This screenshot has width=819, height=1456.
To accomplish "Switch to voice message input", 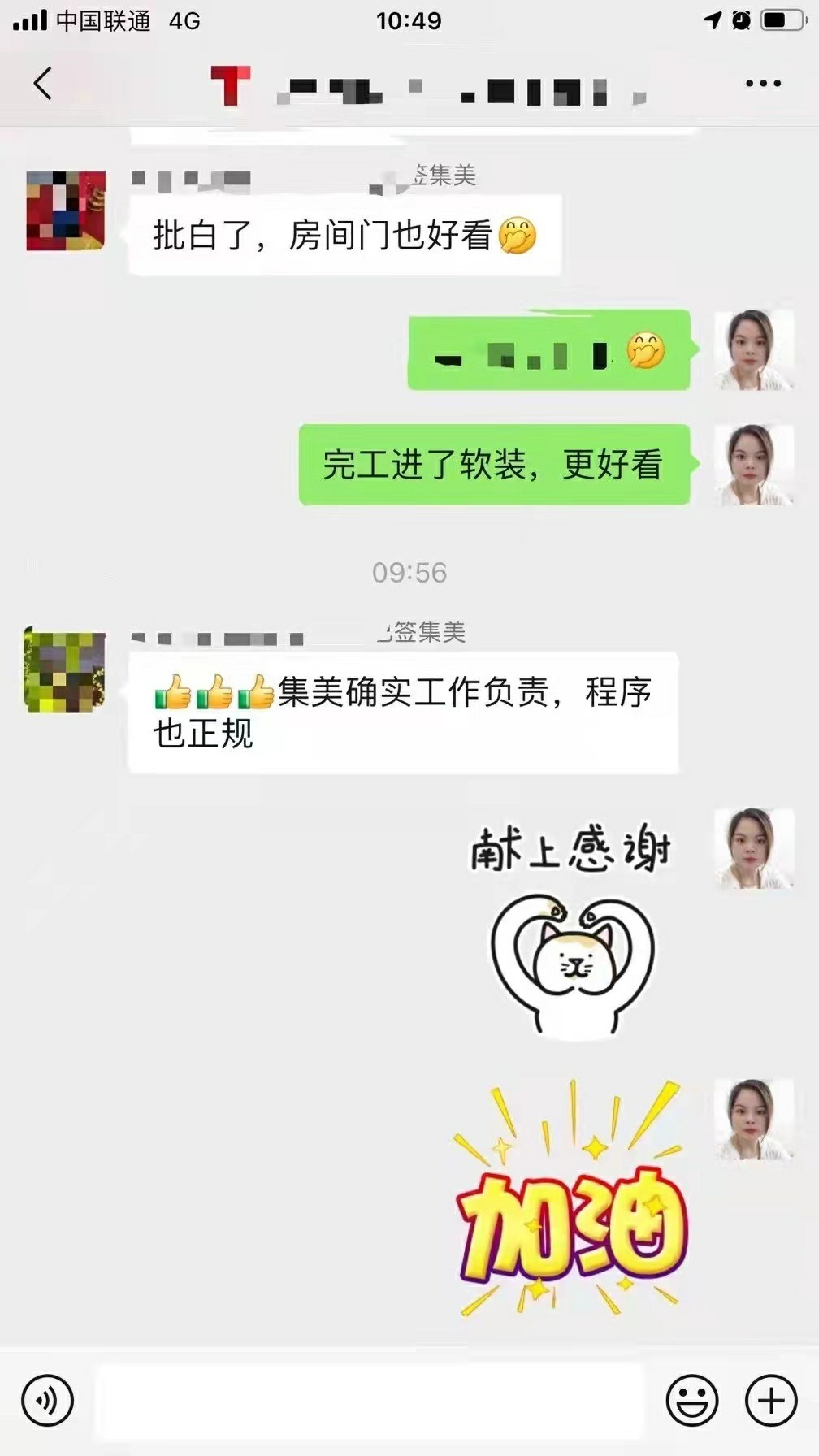I will (48, 1400).
